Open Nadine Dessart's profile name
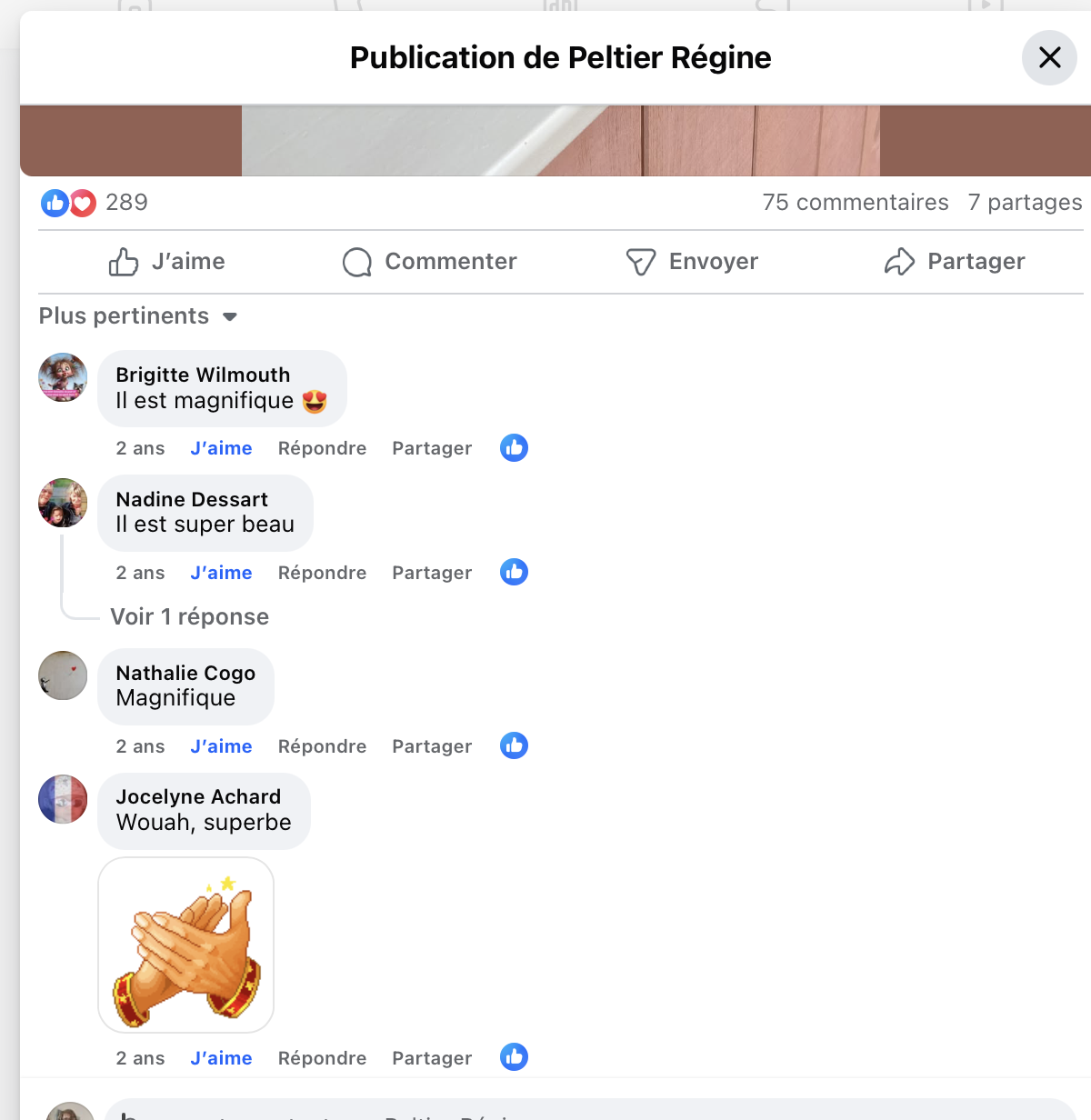This screenshot has height=1120, width=1091. click(x=192, y=499)
